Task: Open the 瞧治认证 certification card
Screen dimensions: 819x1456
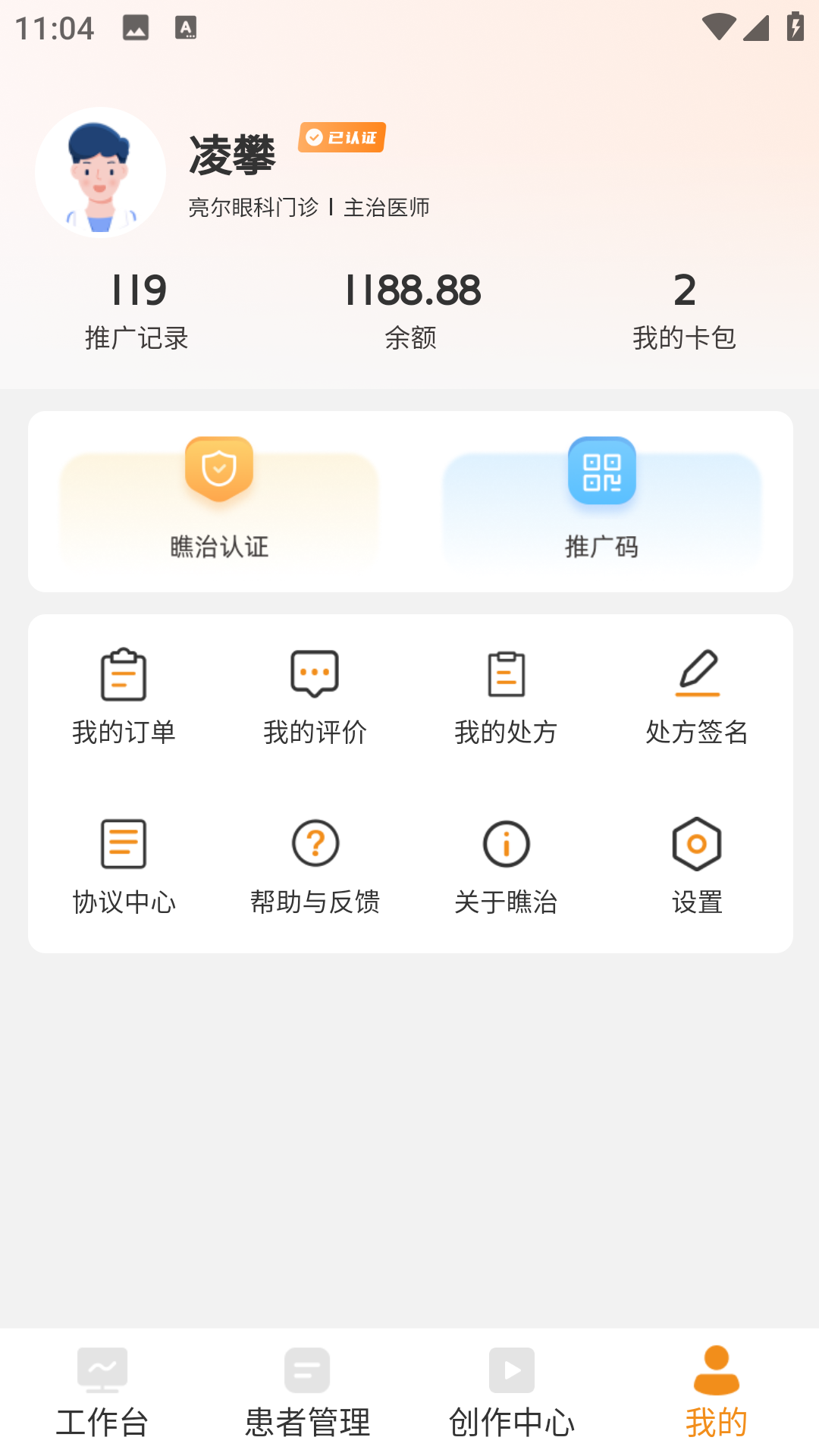Action: pos(219,502)
